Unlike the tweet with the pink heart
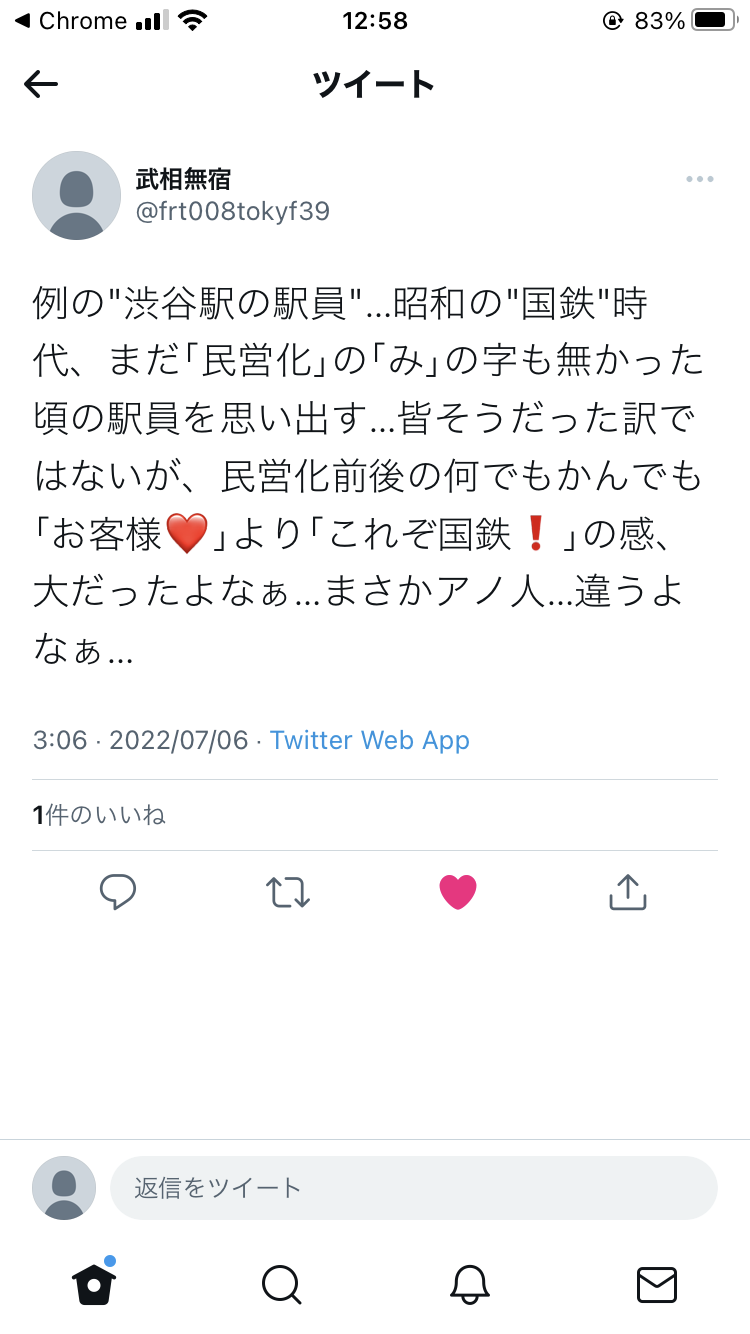The height and width of the screenshot is (1334, 750). tap(458, 891)
